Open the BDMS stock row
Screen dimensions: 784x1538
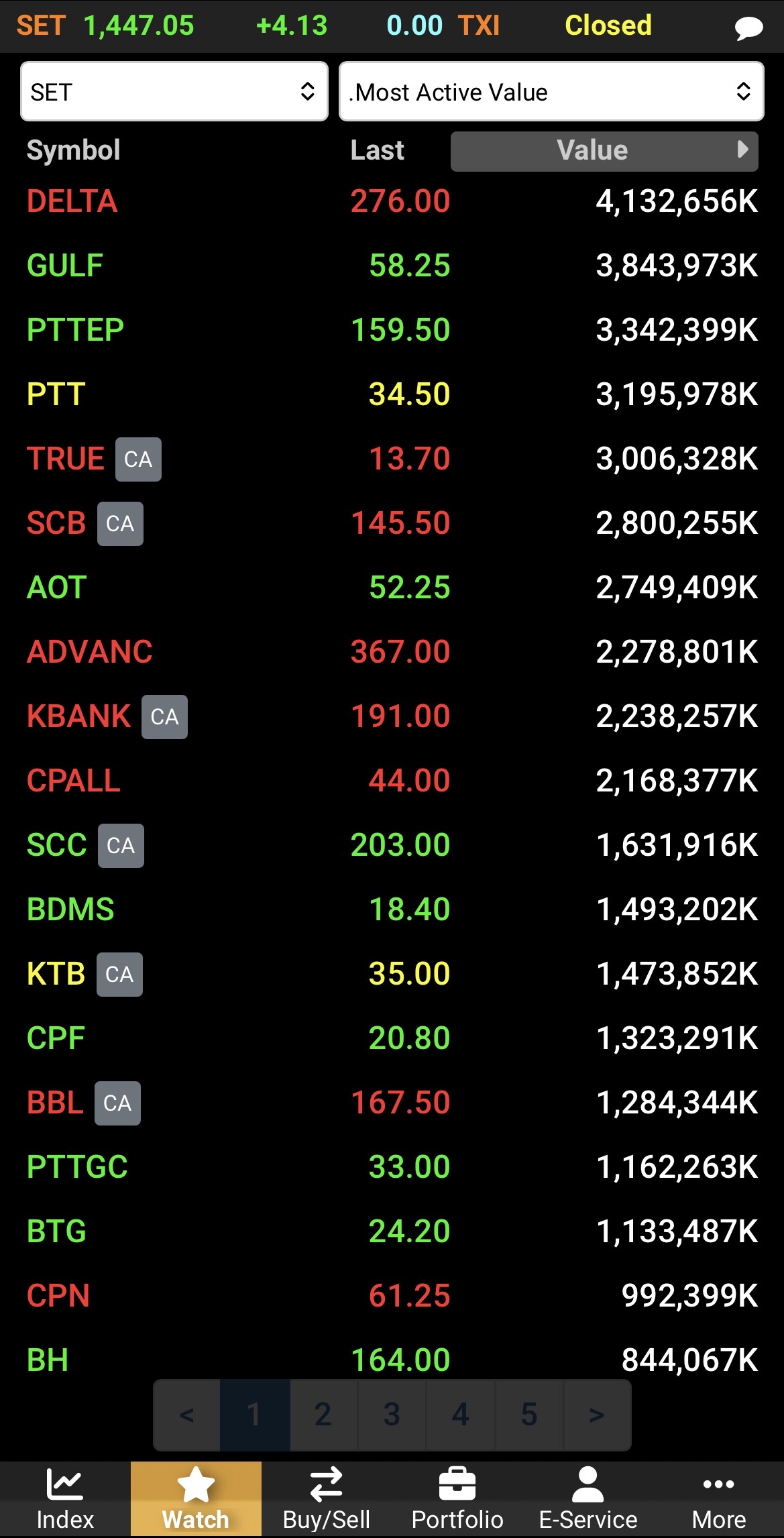click(70, 910)
